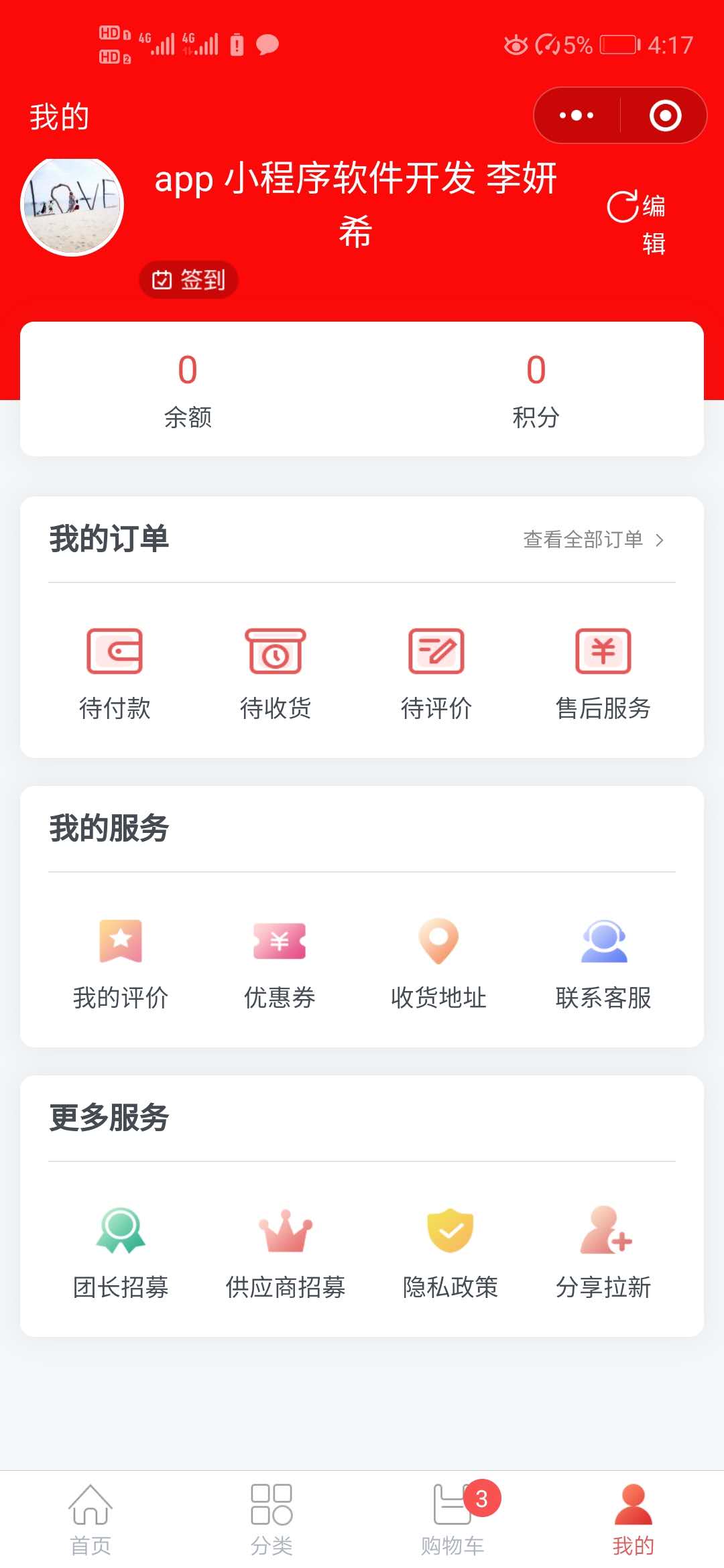
Task: Read the 隐私政策 privacy policy
Action: coord(450,1252)
